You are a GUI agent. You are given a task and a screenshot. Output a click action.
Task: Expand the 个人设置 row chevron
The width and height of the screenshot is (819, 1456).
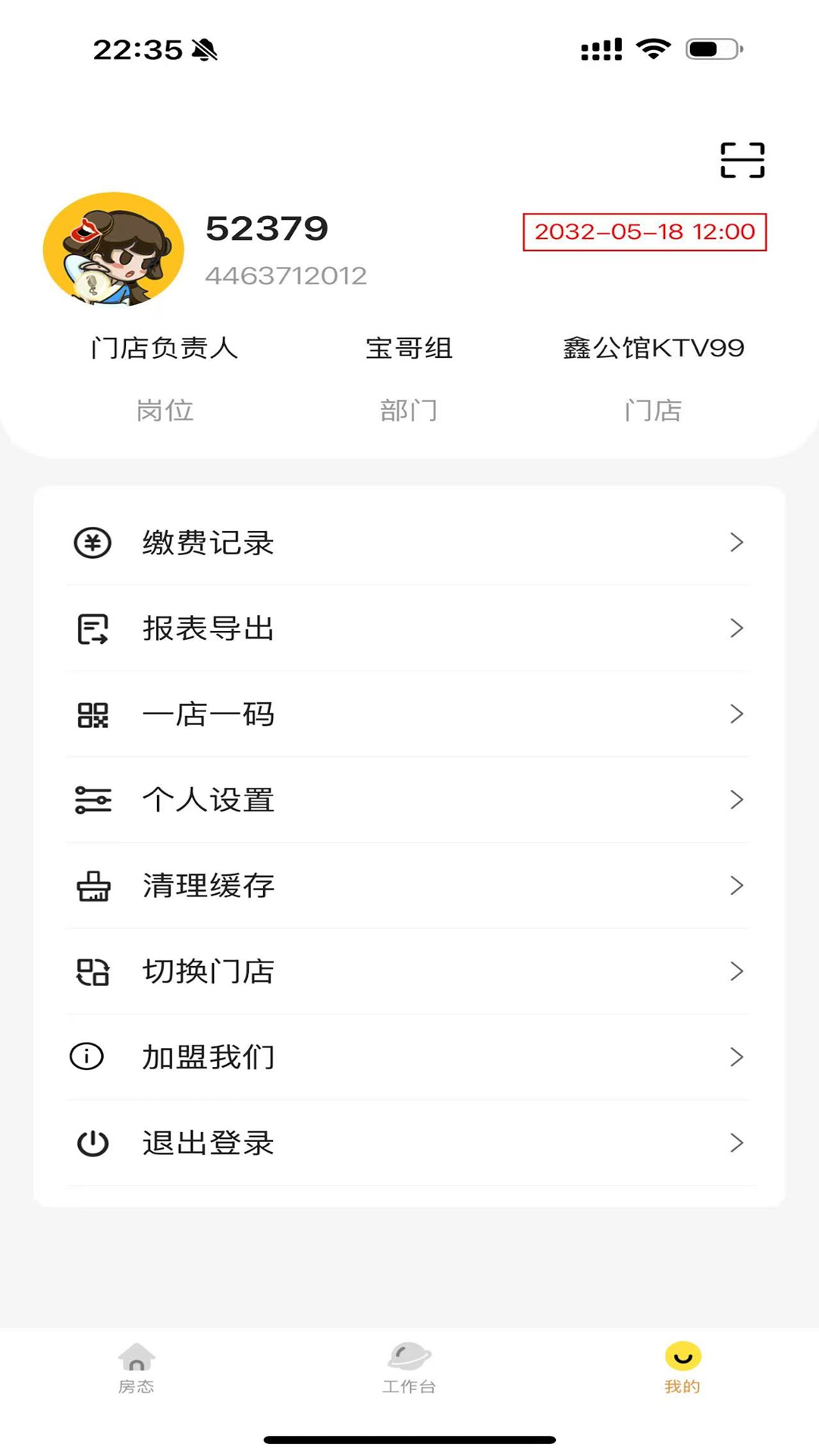coord(736,799)
